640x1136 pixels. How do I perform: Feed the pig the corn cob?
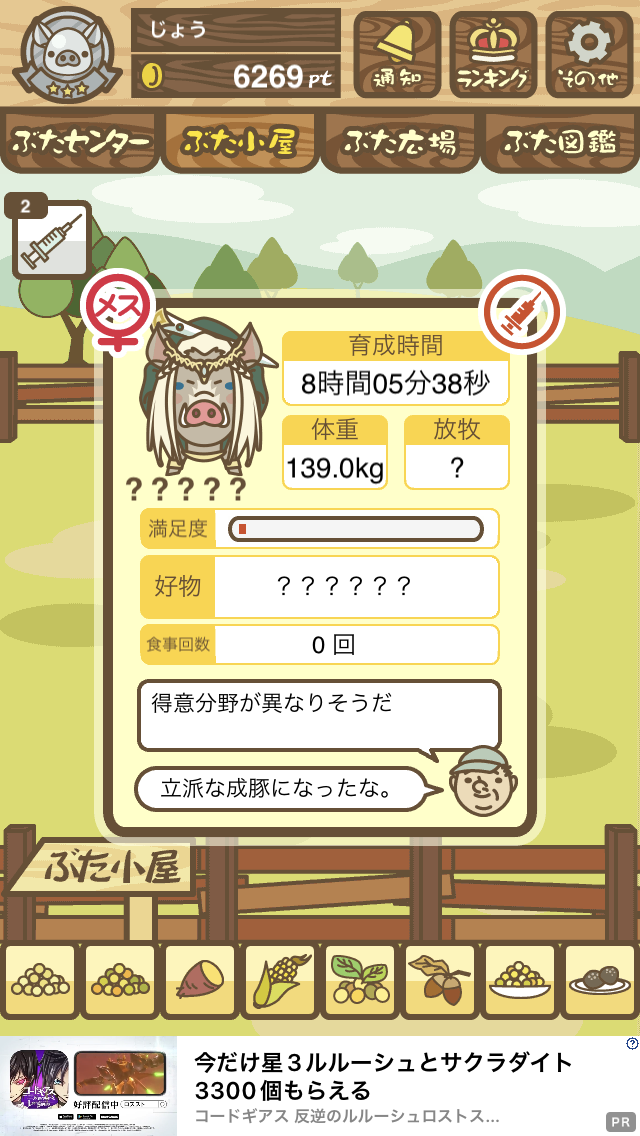pos(279,980)
